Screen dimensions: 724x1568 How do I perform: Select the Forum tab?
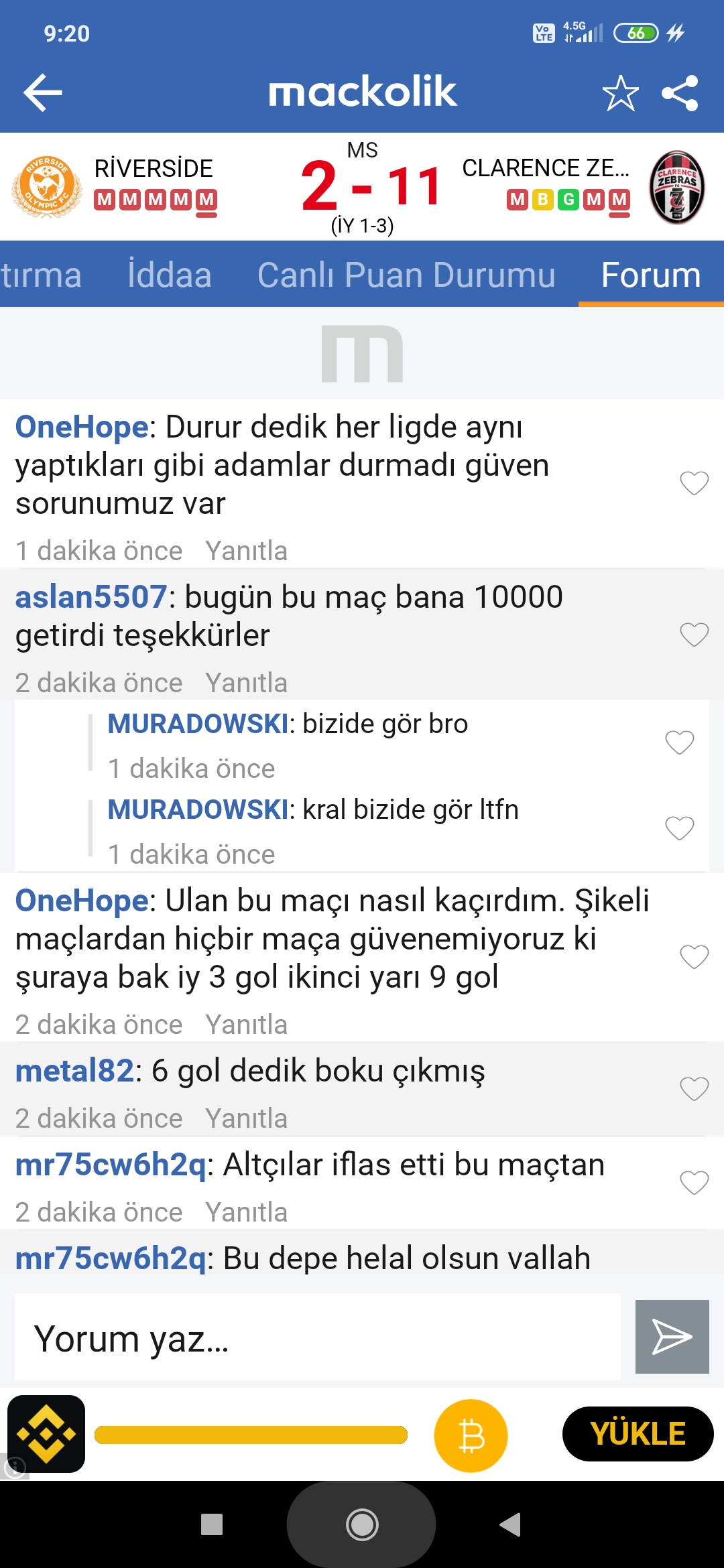point(651,275)
